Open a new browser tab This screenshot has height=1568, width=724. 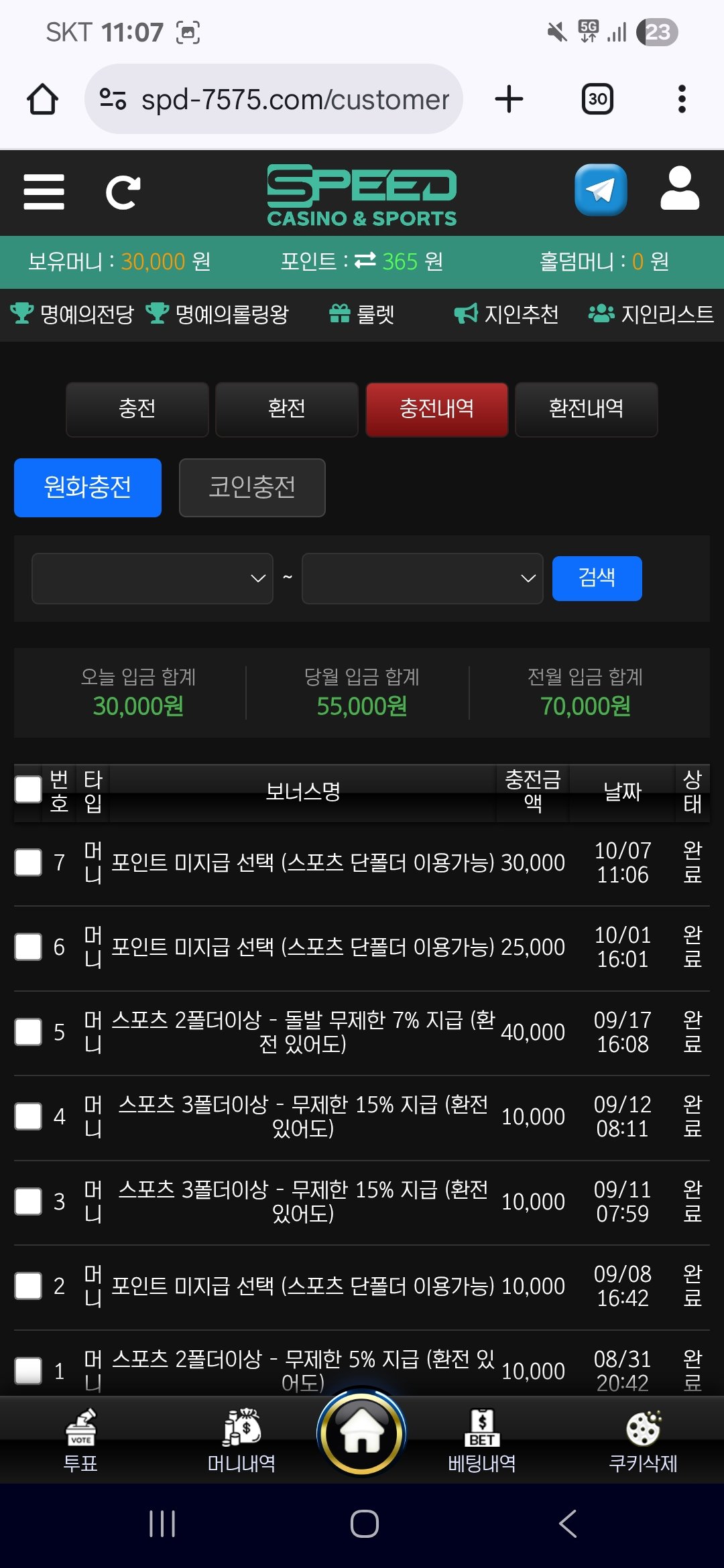pos(509,99)
